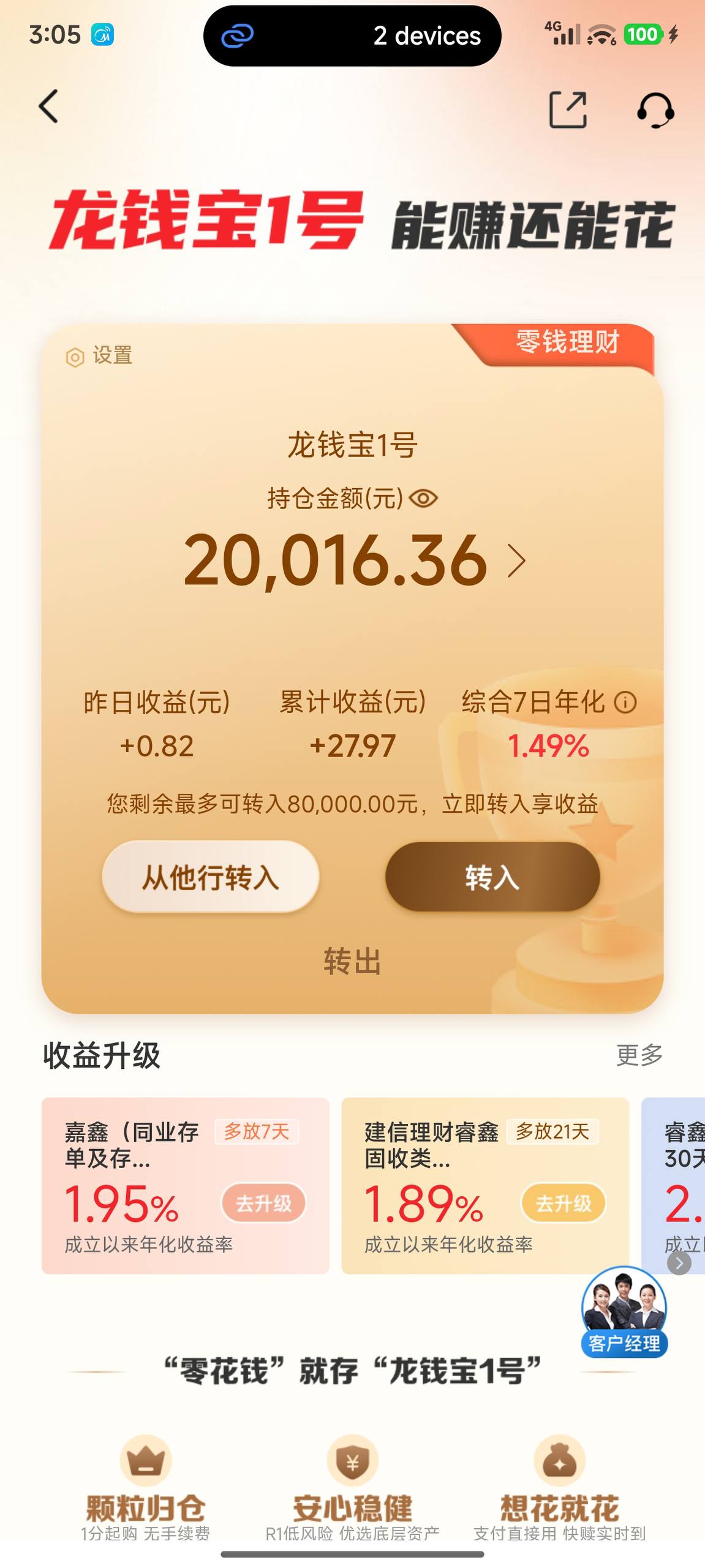View 更多 in 收益升级 section
The width and height of the screenshot is (705, 1568).
tap(639, 1055)
